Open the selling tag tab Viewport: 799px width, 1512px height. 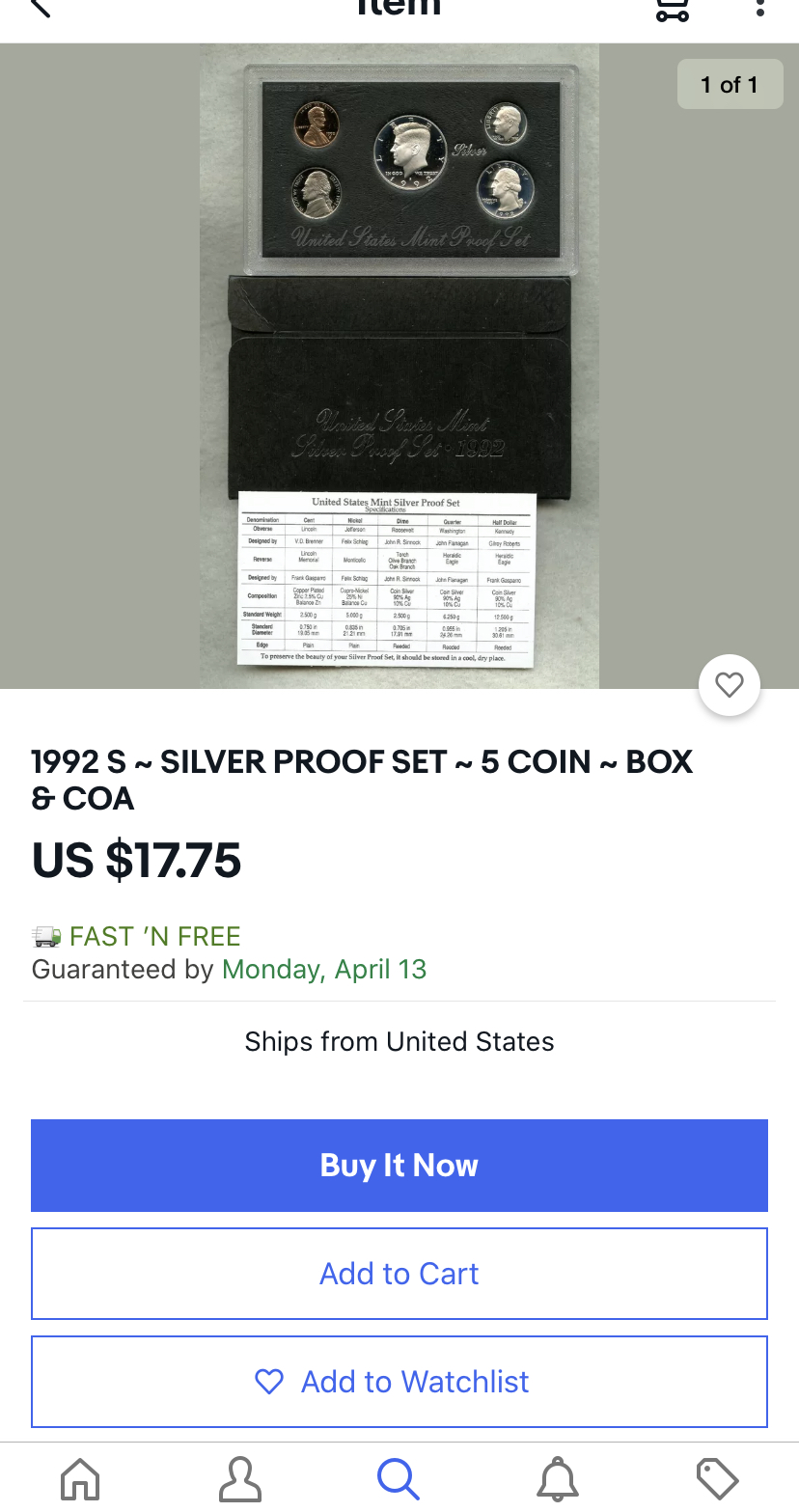pyautogui.click(x=717, y=1477)
